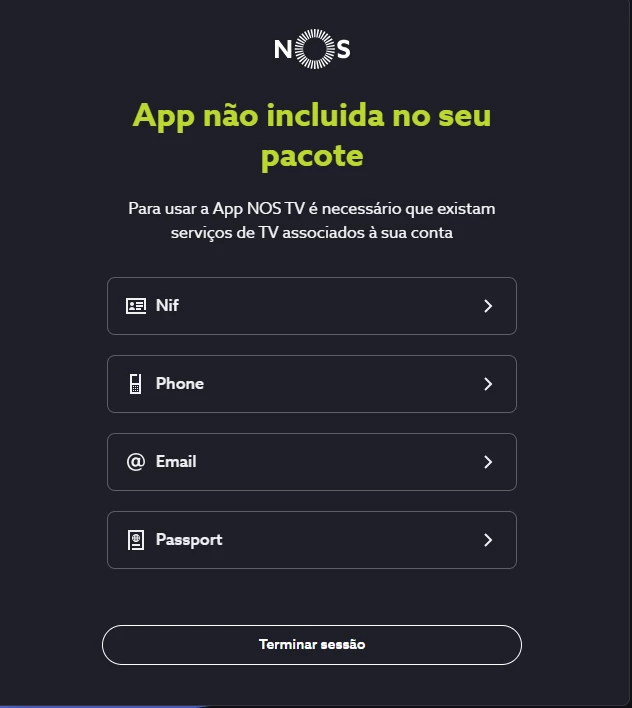Open the Passport row
The height and width of the screenshot is (708, 632).
311,540
